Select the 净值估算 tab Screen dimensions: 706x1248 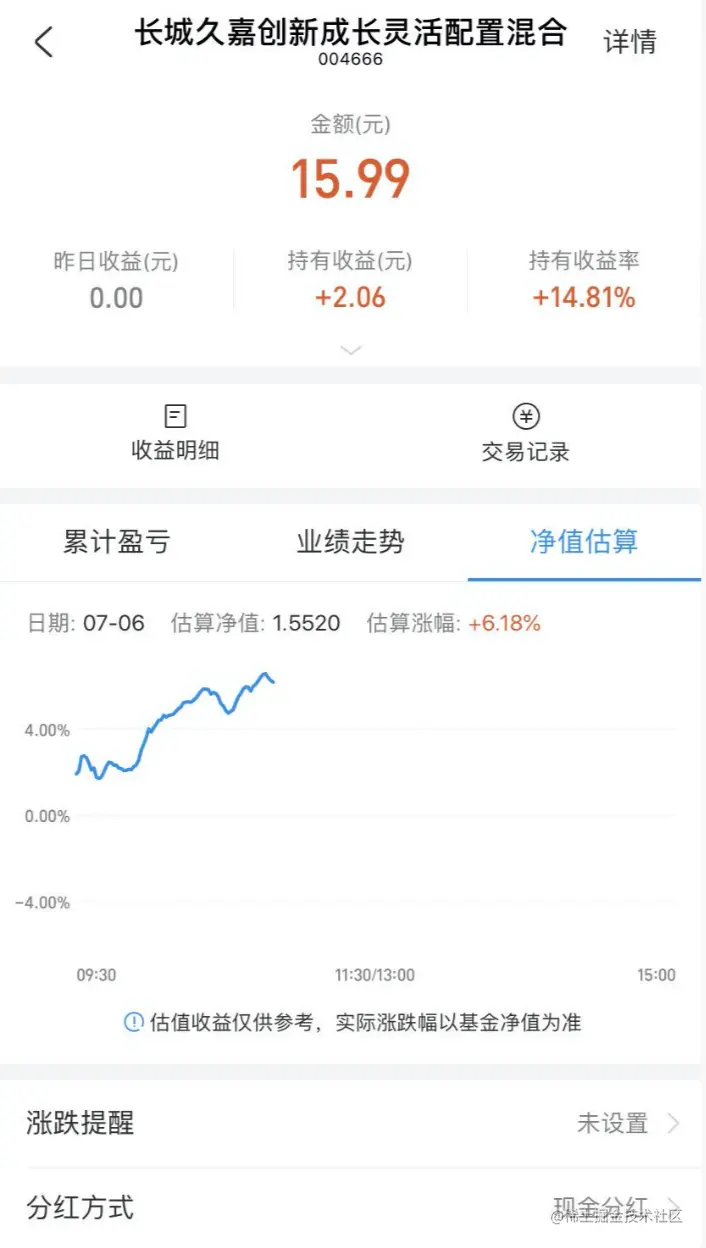tap(584, 542)
